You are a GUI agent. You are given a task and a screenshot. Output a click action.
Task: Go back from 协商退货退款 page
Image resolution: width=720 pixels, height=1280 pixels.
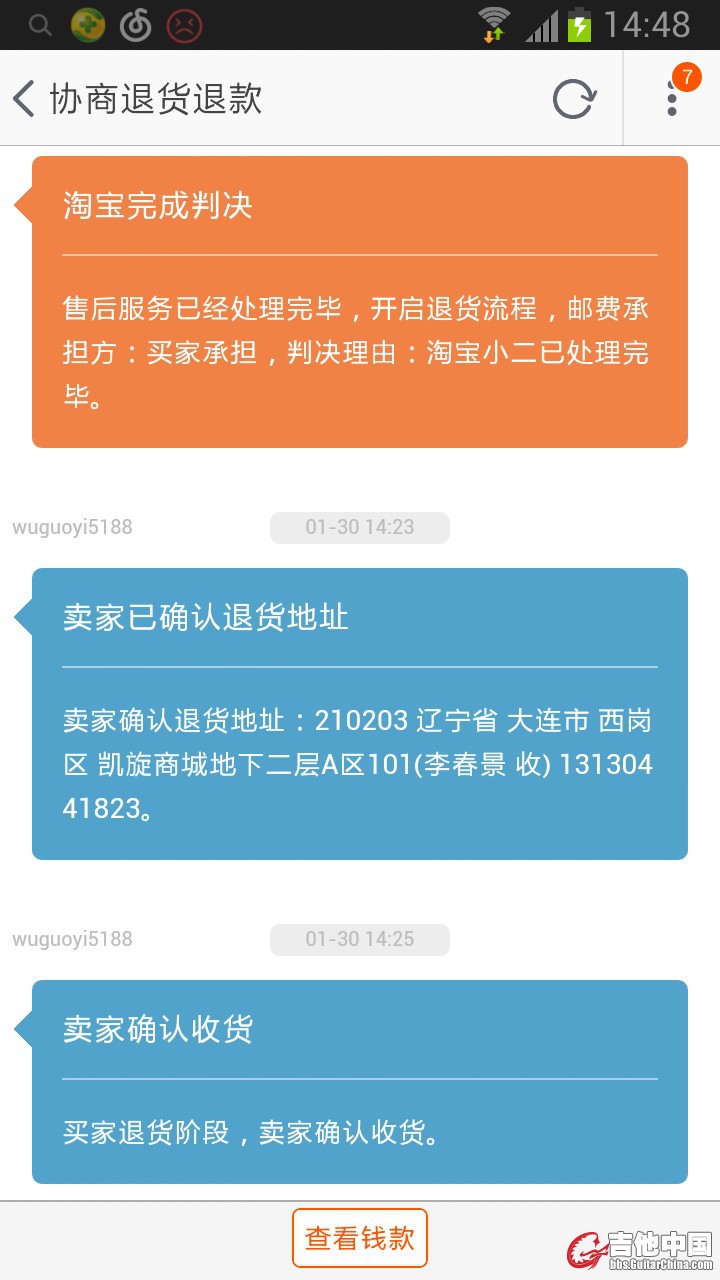coord(25,99)
